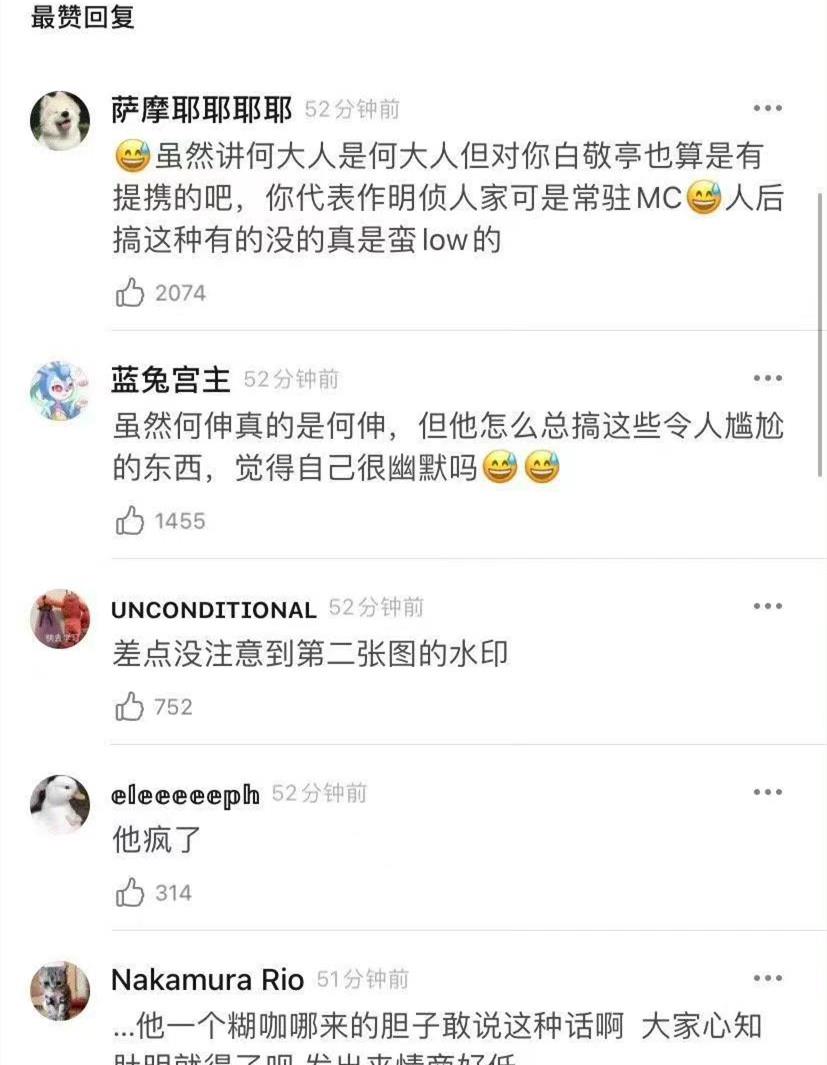The height and width of the screenshot is (1065, 827).
Task: Open more options for UNCONDITIONAL's comment
Action: 767,604
